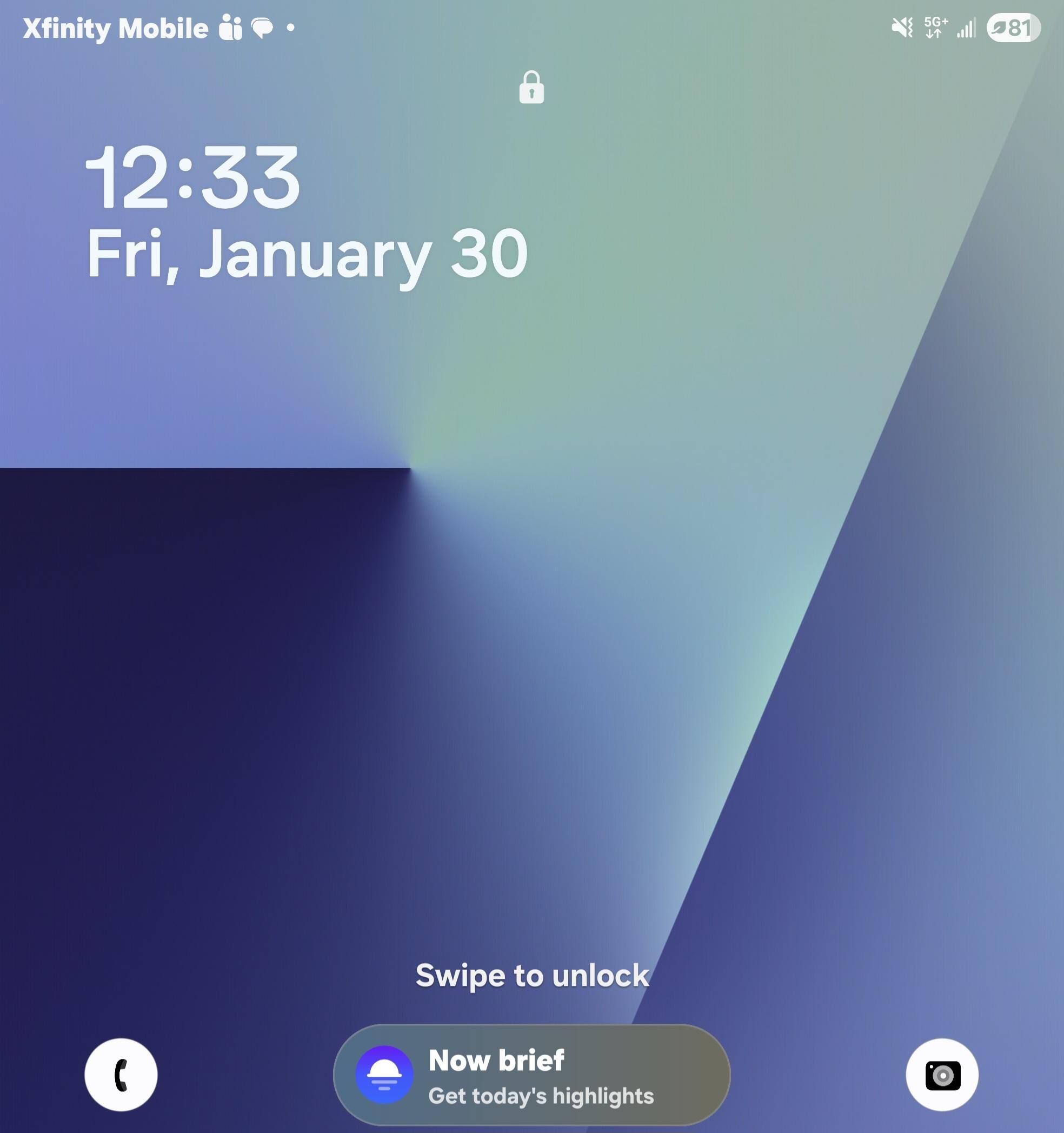
Task: Open the phone shortcut
Action: tap(121, 1074)
